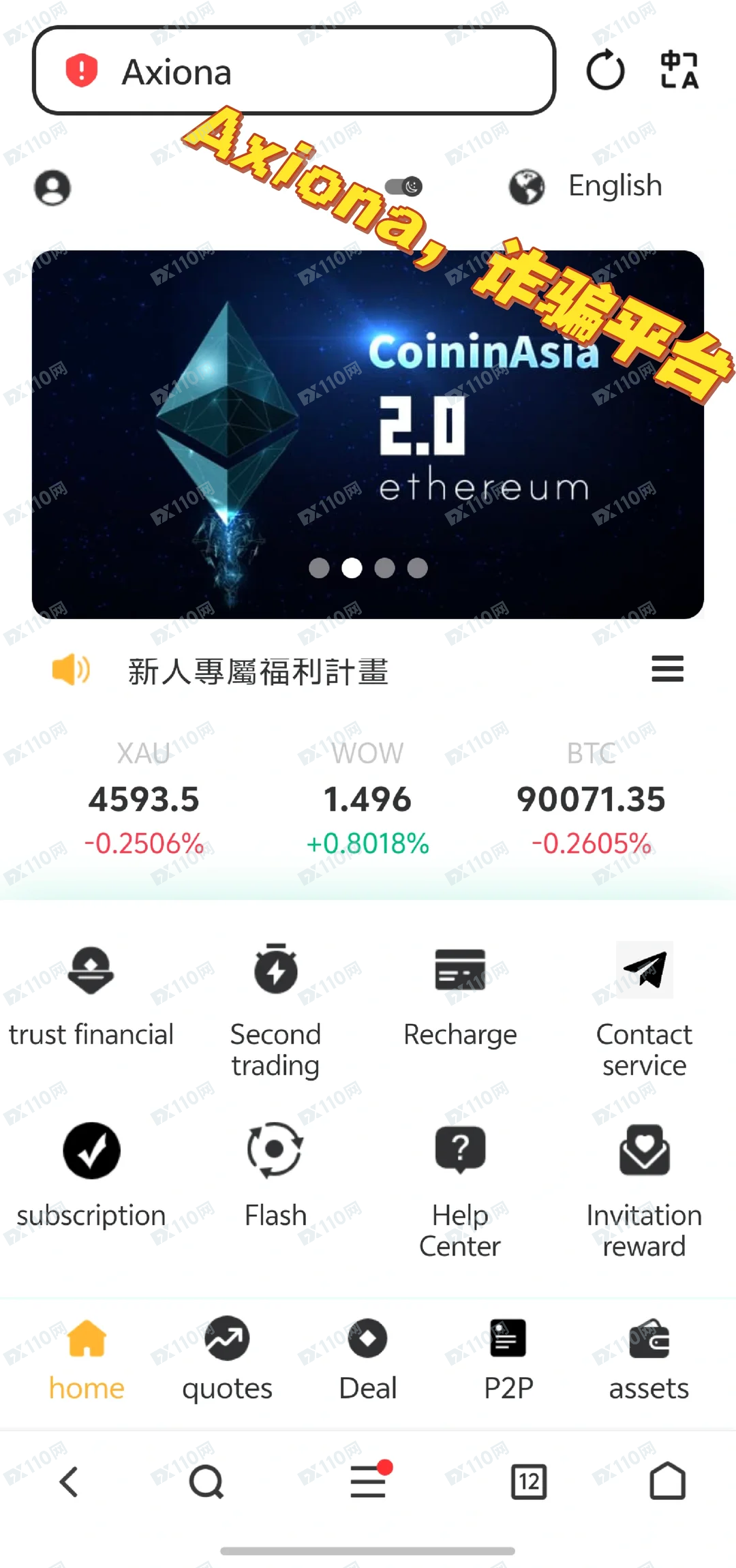Tap the 新人專屬福利計畫 announcement
Image resolution: width=736 pixels, height=1568 pixels.
pos(258,672)
